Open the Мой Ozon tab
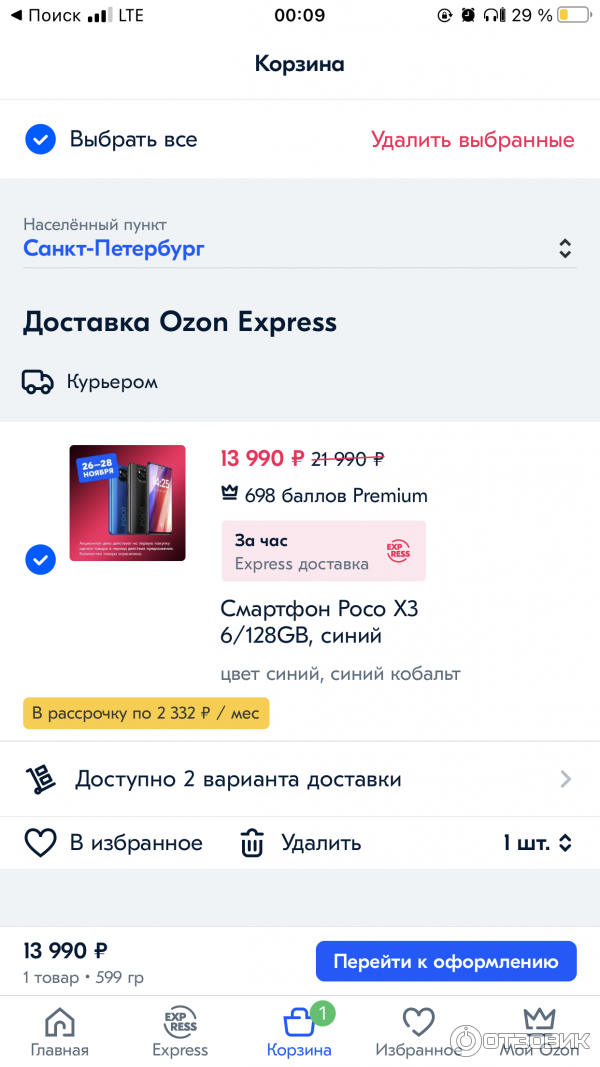 (539, 1033)
